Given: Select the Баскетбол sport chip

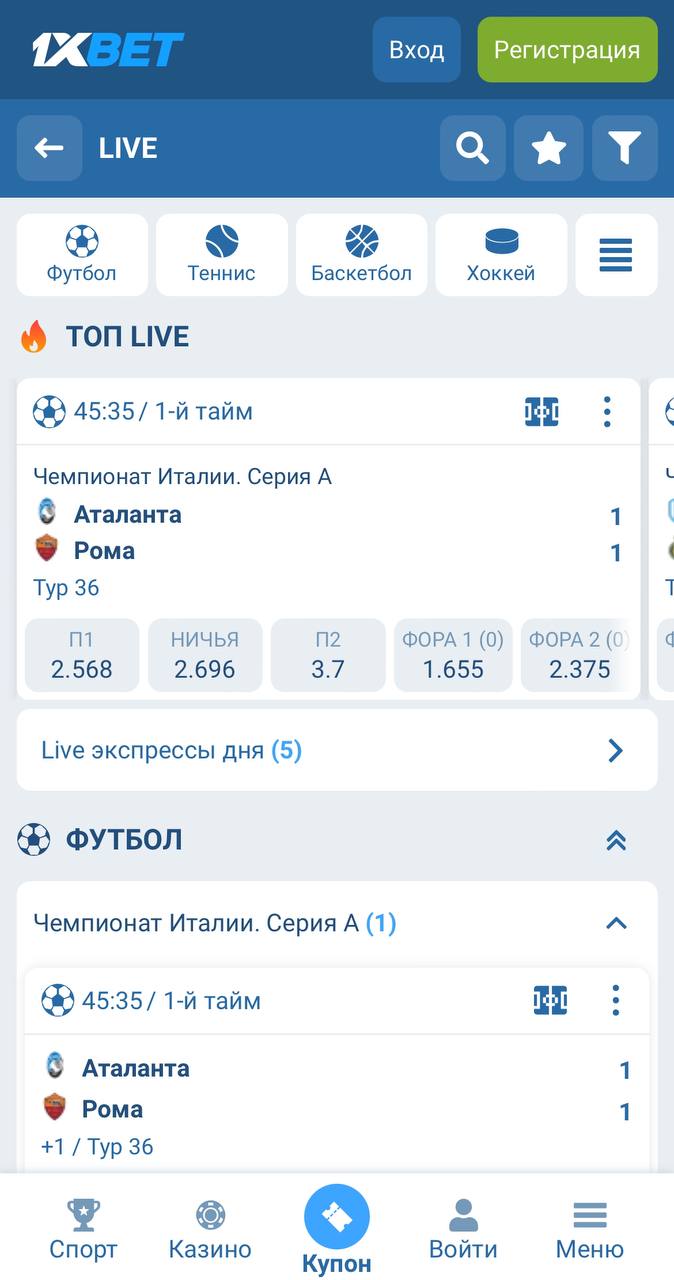Looking at the screenshot, I should point(361,255).
